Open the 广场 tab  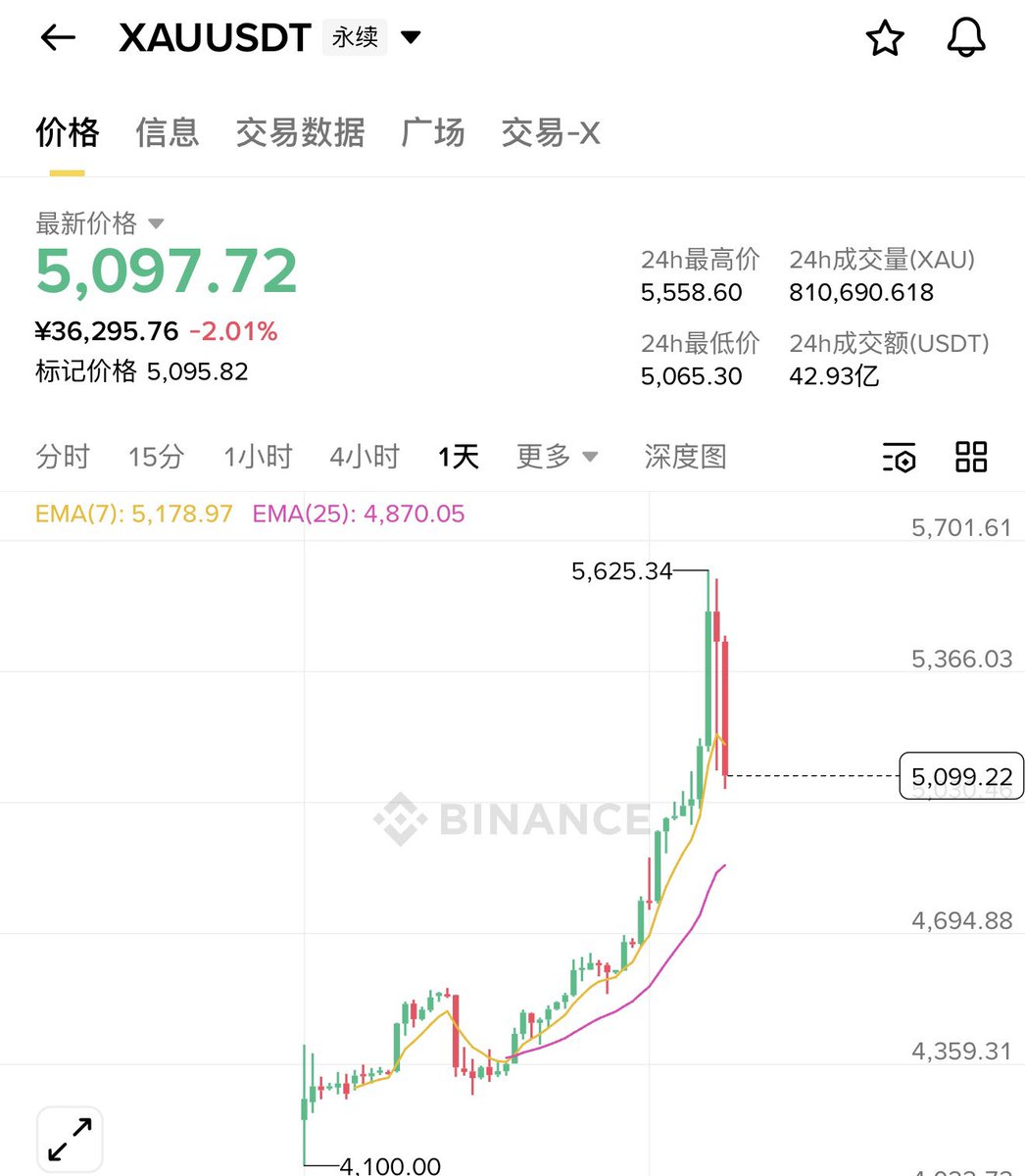tap(433, 132)
